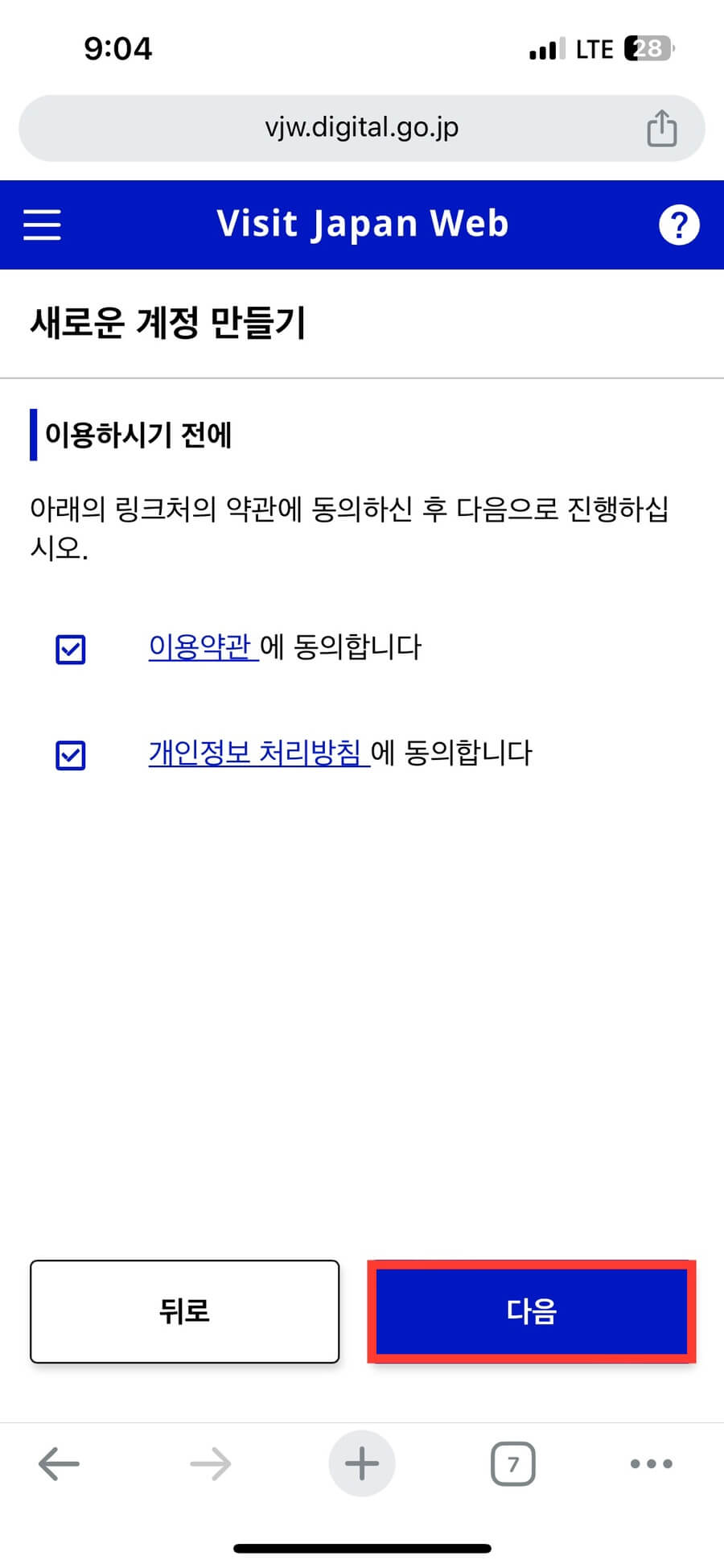Viewport: 724px width, 1568px height.
Task: Open the 이용약관 terms link
Action: coord(201,646)
